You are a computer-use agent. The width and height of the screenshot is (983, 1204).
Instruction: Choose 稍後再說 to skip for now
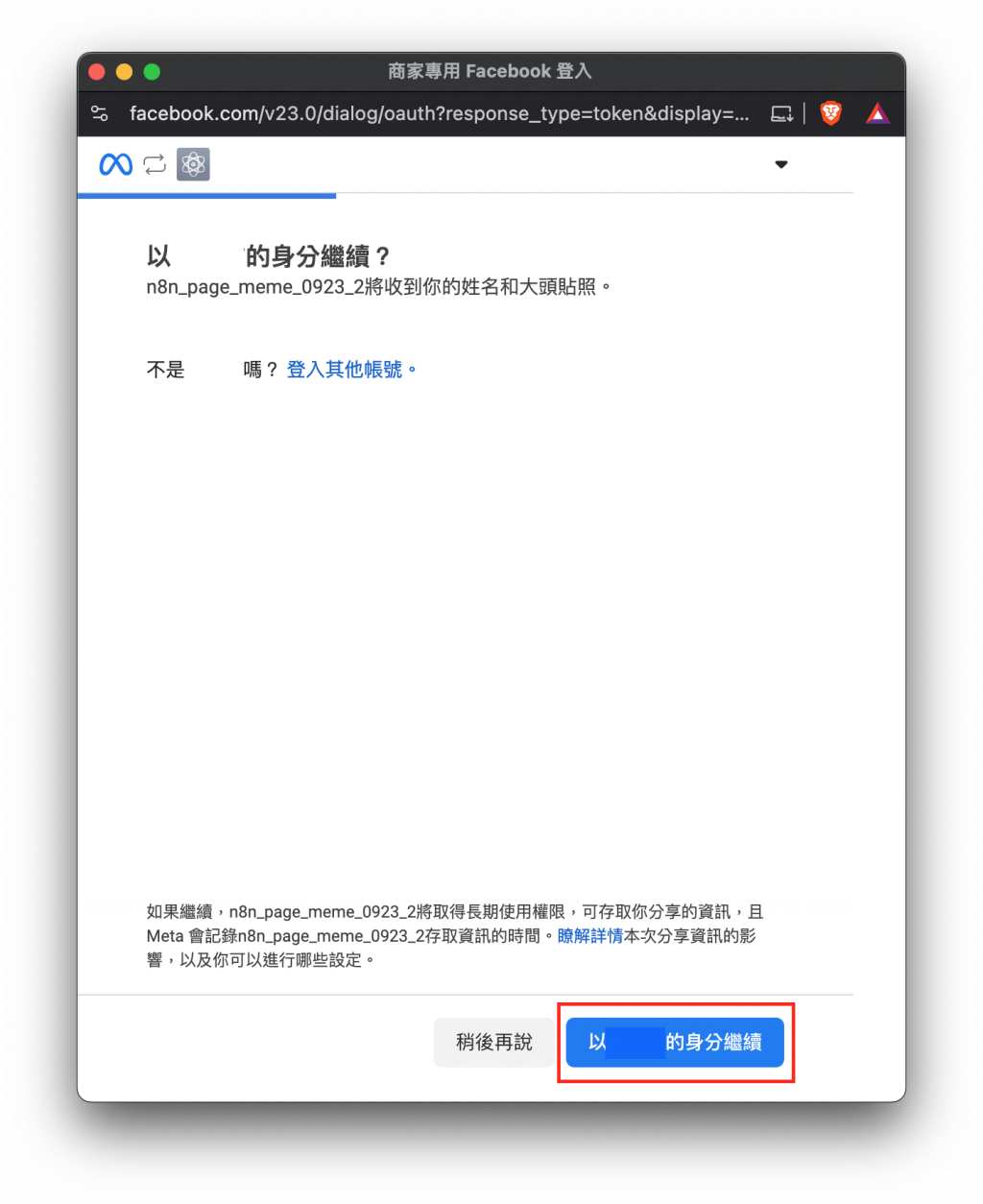click(x=493, y=1042)
